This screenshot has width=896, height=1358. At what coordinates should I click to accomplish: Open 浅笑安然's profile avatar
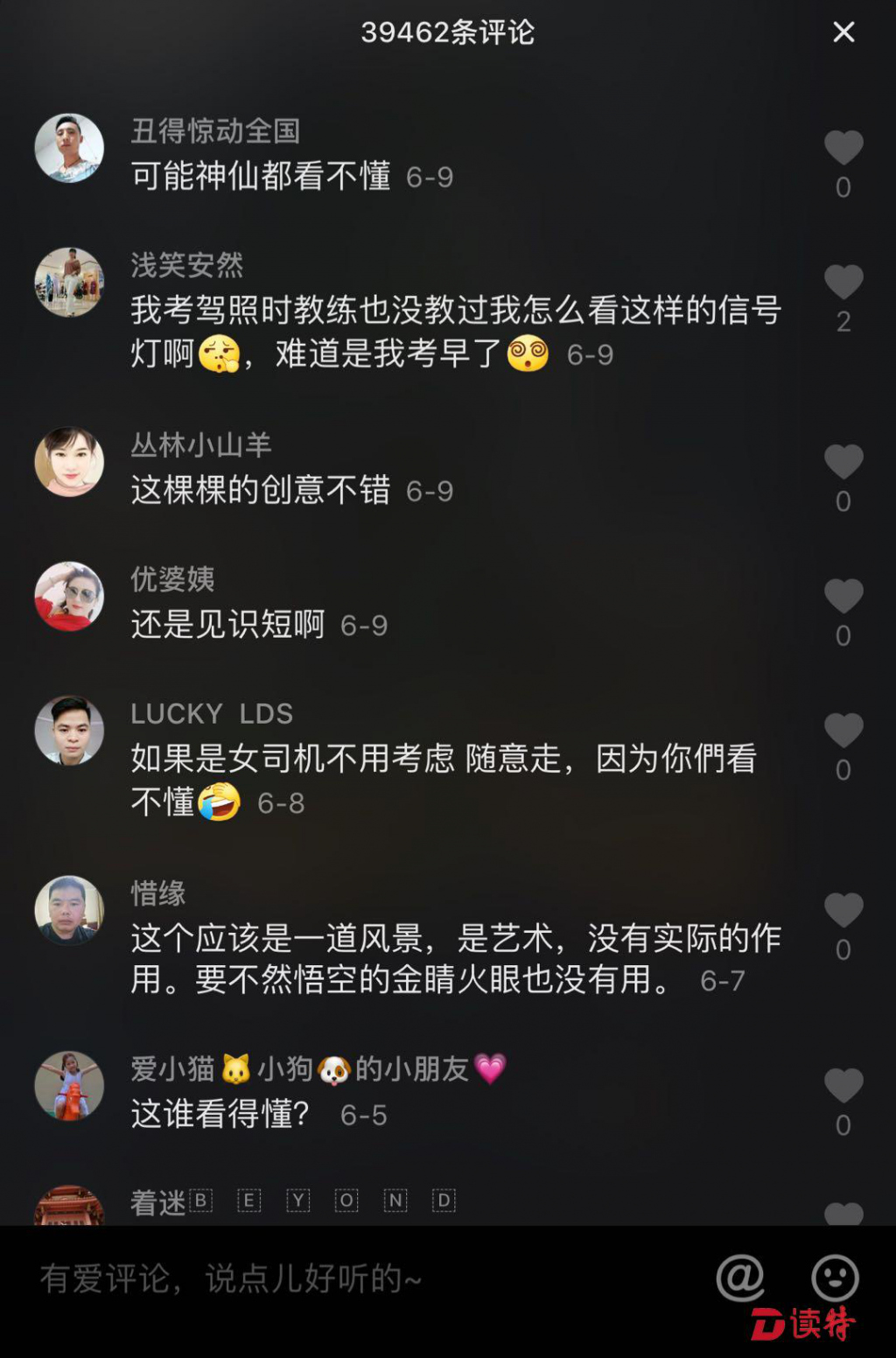pos(69,282)
